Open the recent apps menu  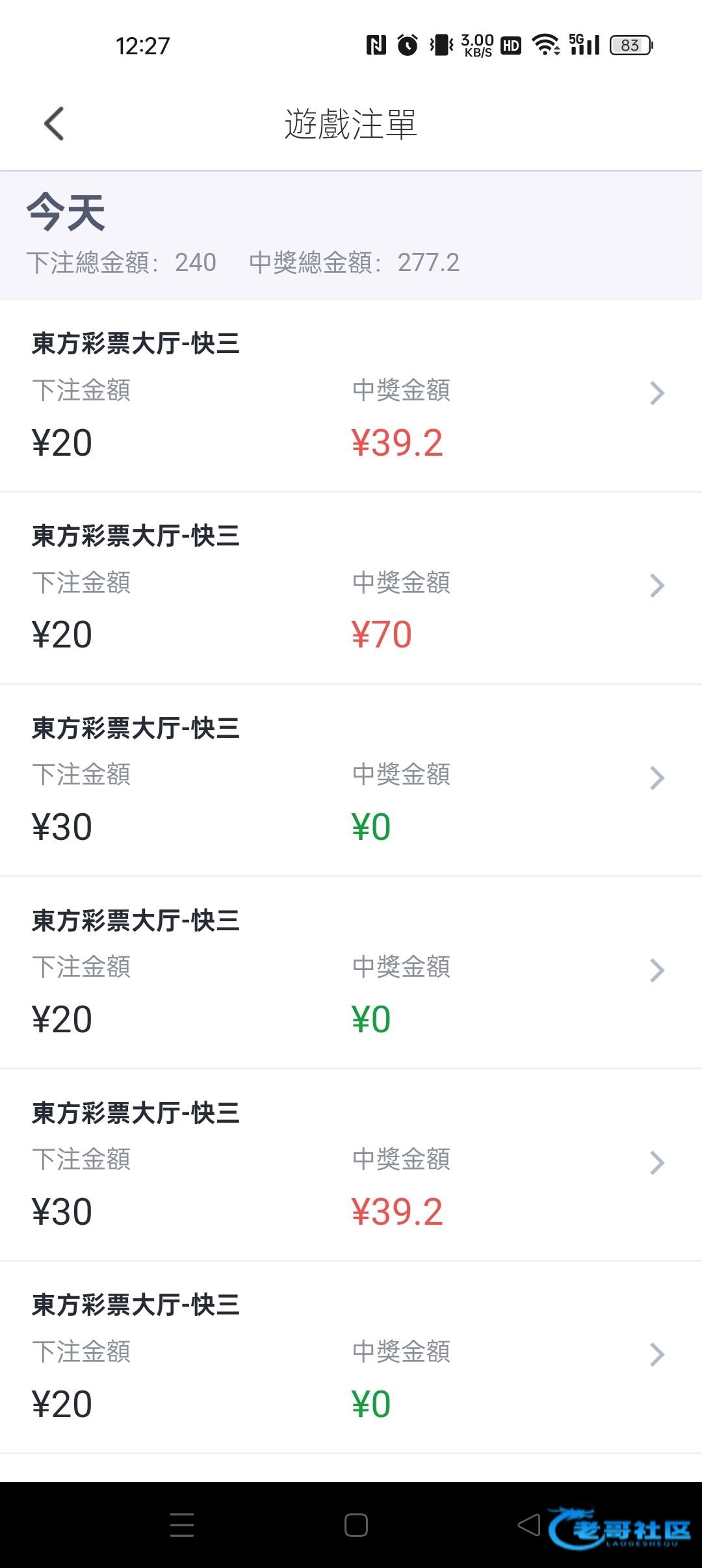coord(182,1525)
